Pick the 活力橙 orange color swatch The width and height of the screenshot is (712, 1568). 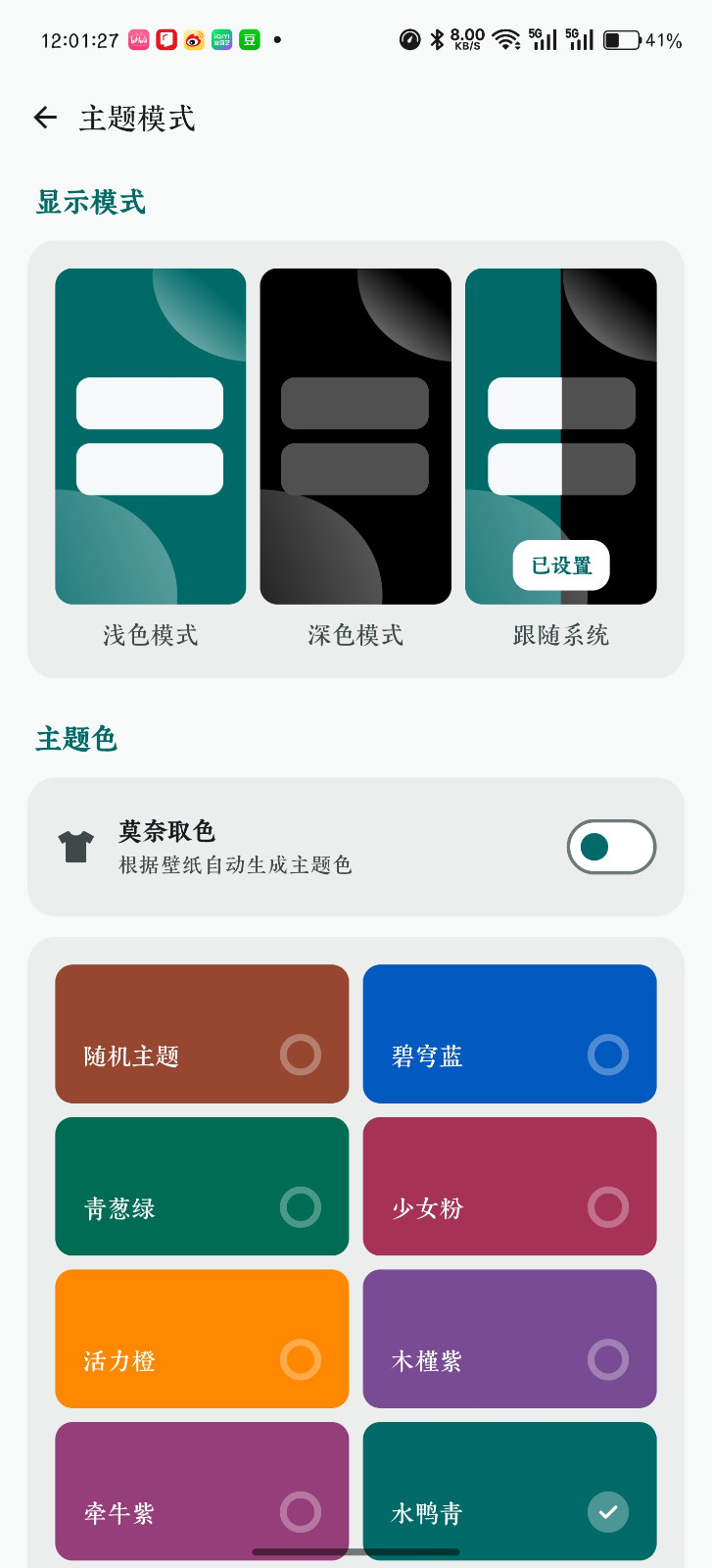(x=202, y=1338)
